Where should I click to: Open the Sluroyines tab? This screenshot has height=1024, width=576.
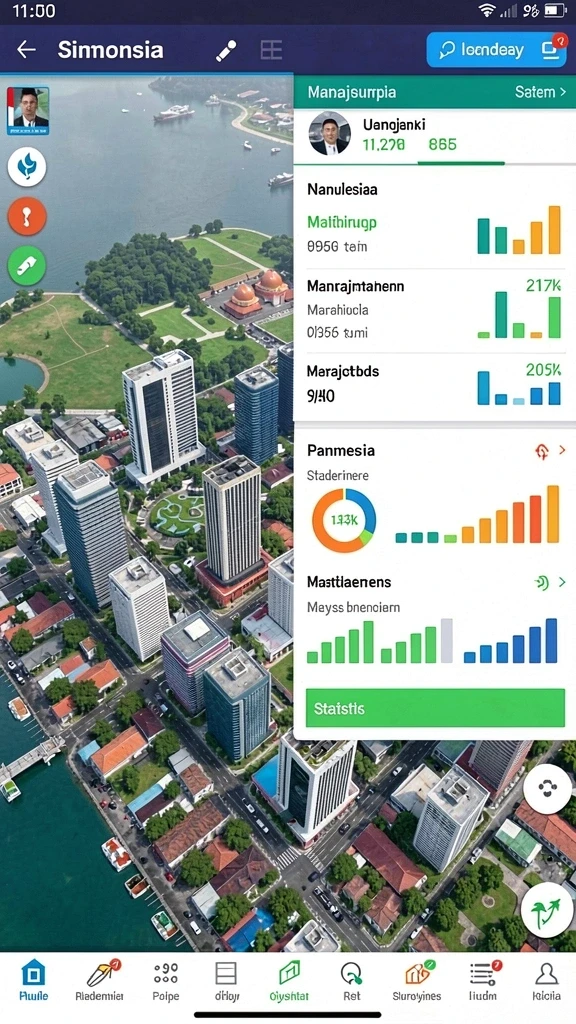[417, 982]
